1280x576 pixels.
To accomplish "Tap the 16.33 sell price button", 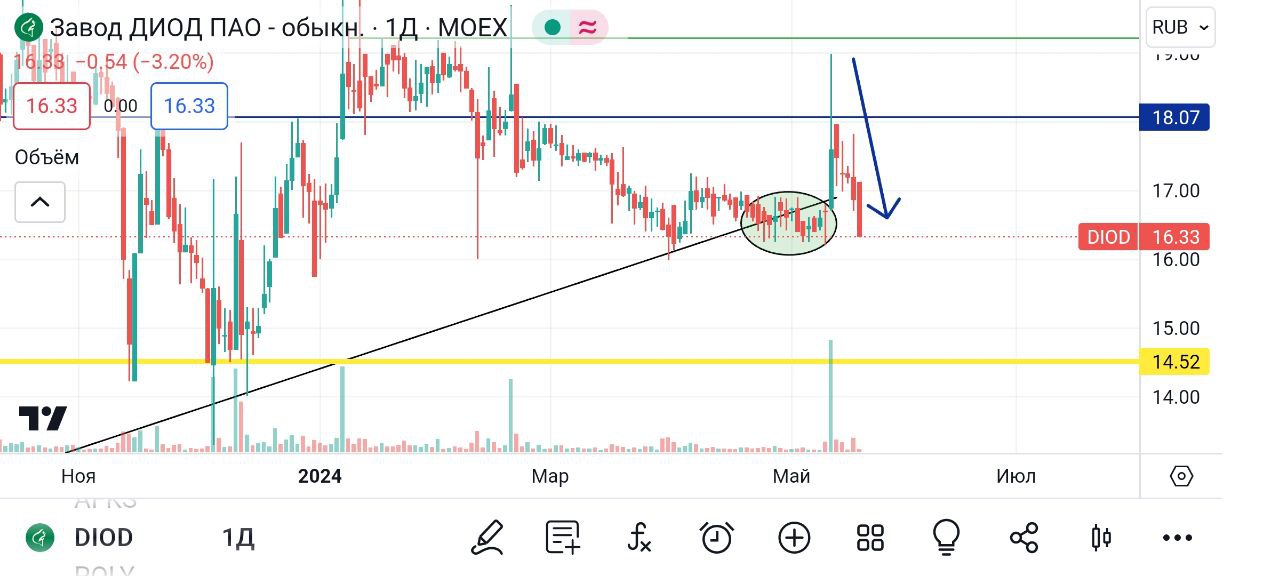I will pyautogui.click(x=52, y=106).
